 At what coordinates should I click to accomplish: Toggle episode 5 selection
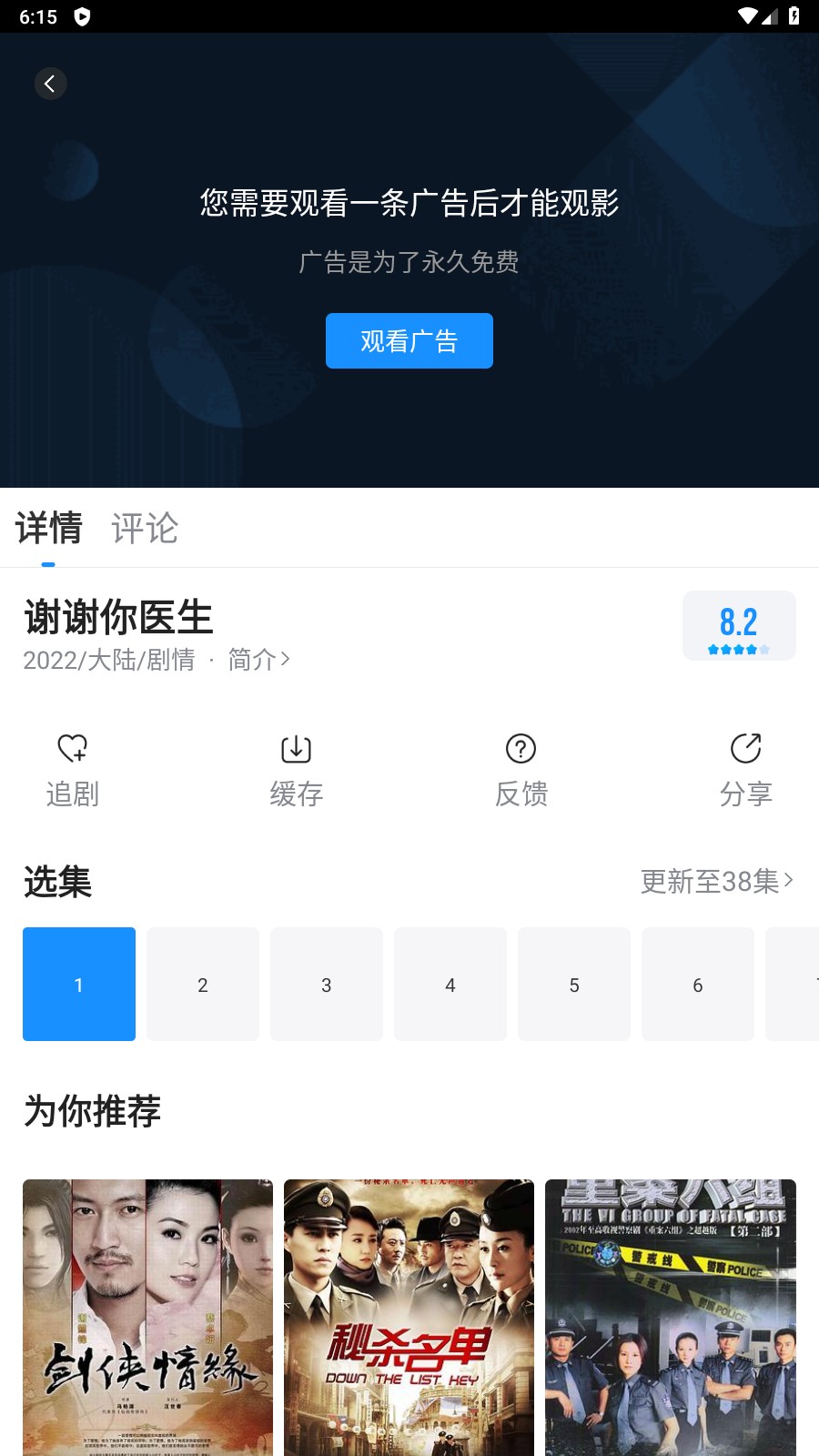coord(573,984)
